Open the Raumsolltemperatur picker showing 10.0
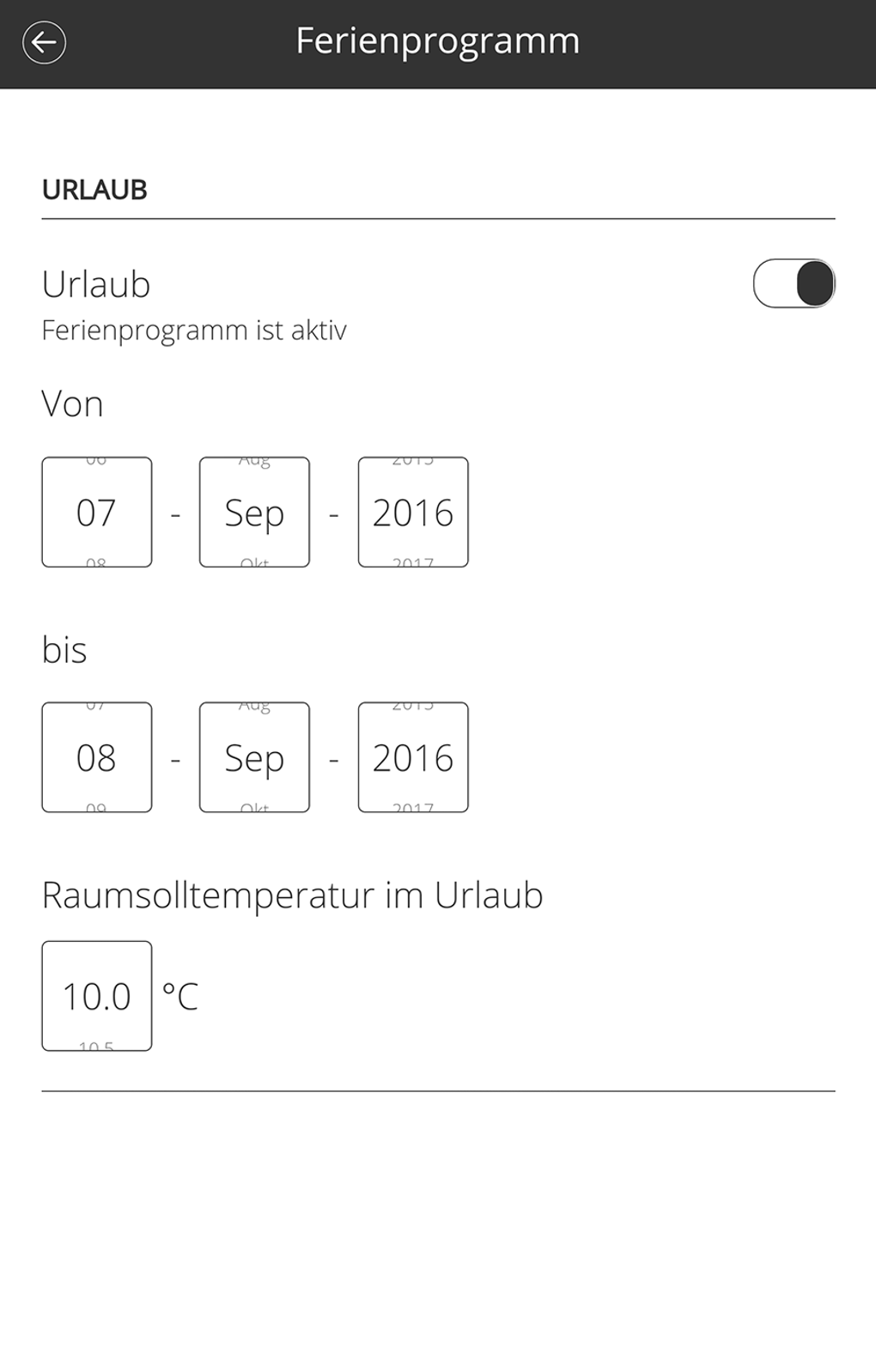 96,996
